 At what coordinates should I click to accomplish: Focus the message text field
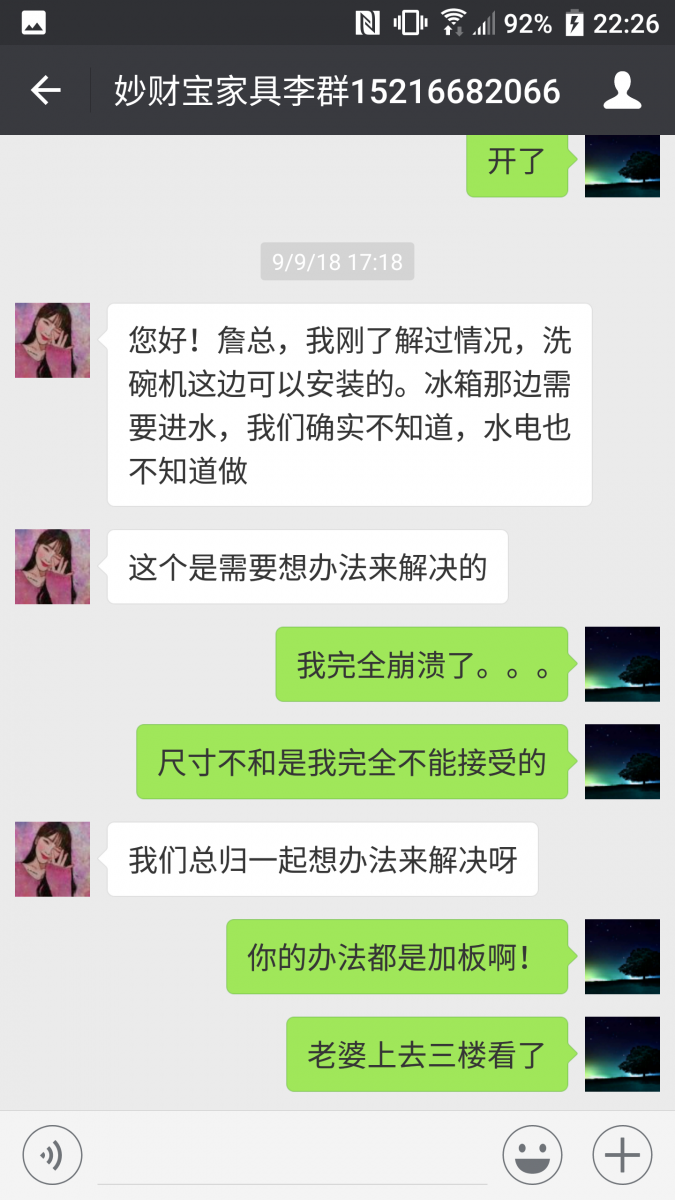(x=292, y=1156)
